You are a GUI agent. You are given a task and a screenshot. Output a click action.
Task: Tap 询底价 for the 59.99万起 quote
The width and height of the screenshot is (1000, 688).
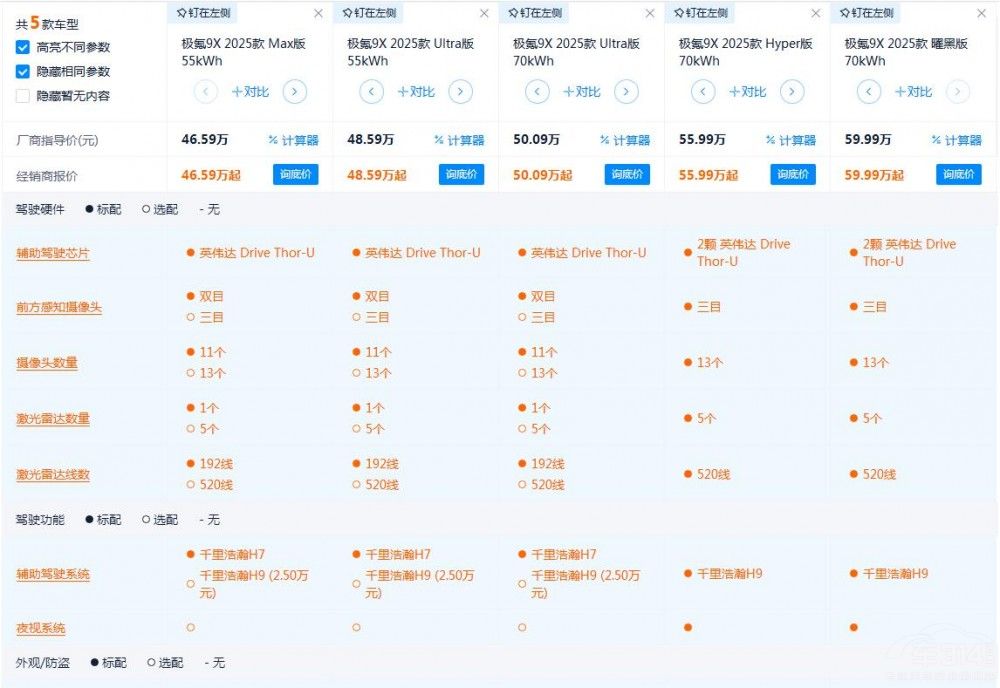(958, 174)
